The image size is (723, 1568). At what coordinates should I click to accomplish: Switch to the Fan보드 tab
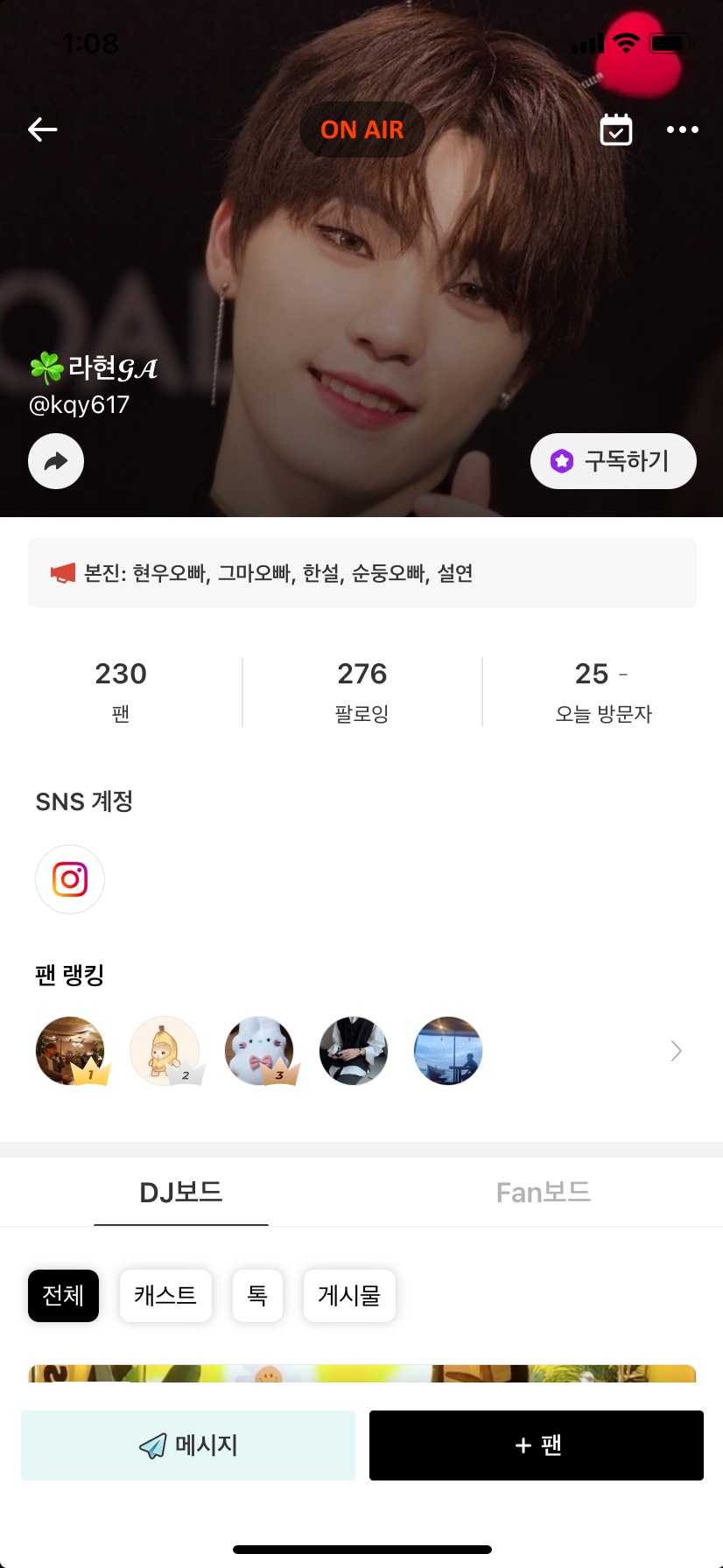click(543, 1193)
